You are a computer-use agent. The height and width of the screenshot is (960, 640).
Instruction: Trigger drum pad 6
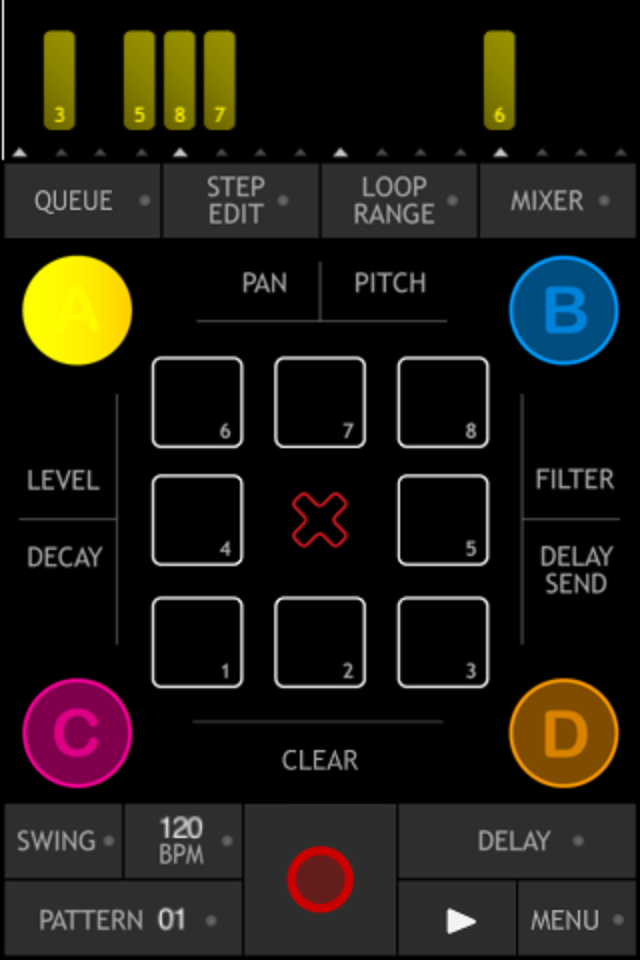click(197, 402)
